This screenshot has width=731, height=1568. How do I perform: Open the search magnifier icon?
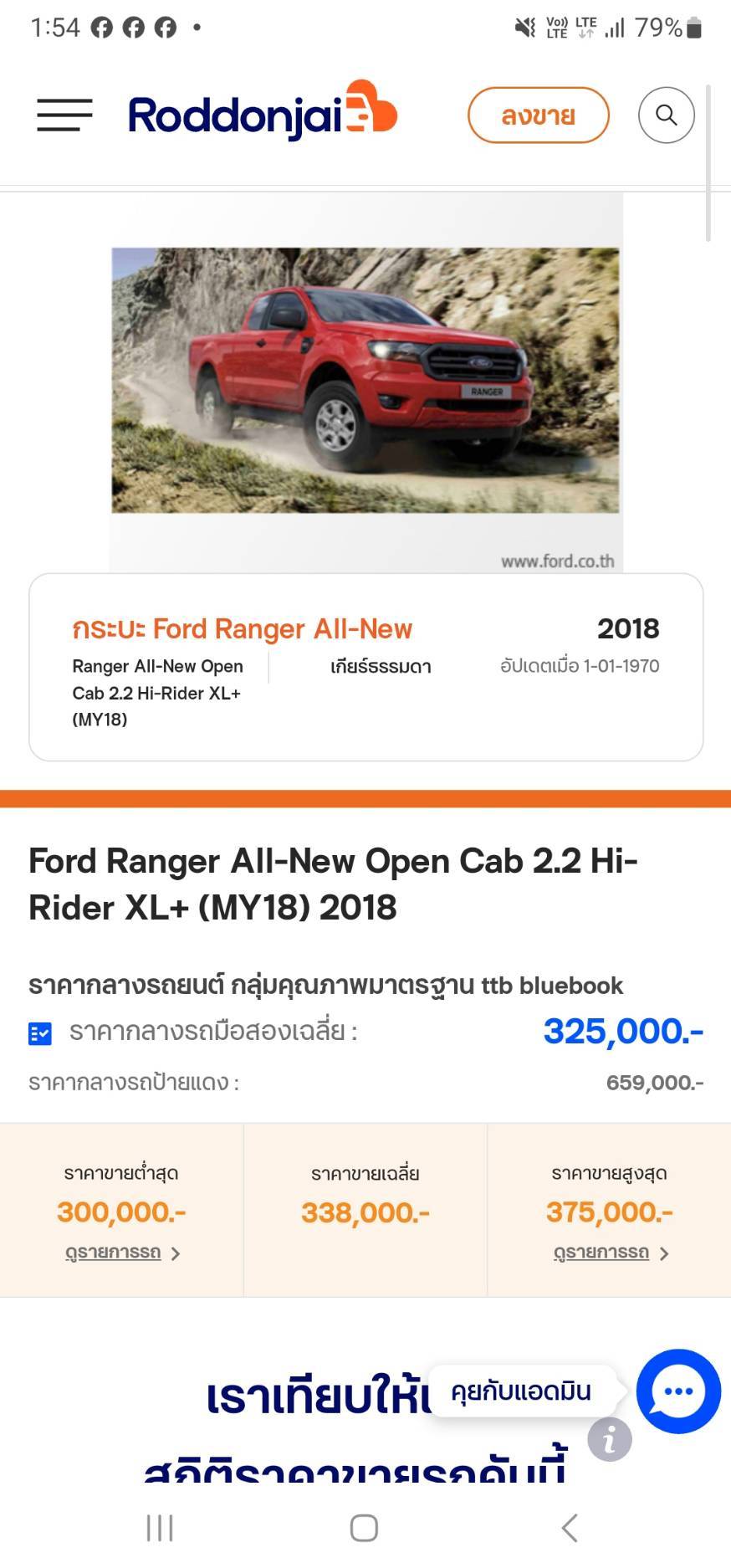tap(666, 115)
